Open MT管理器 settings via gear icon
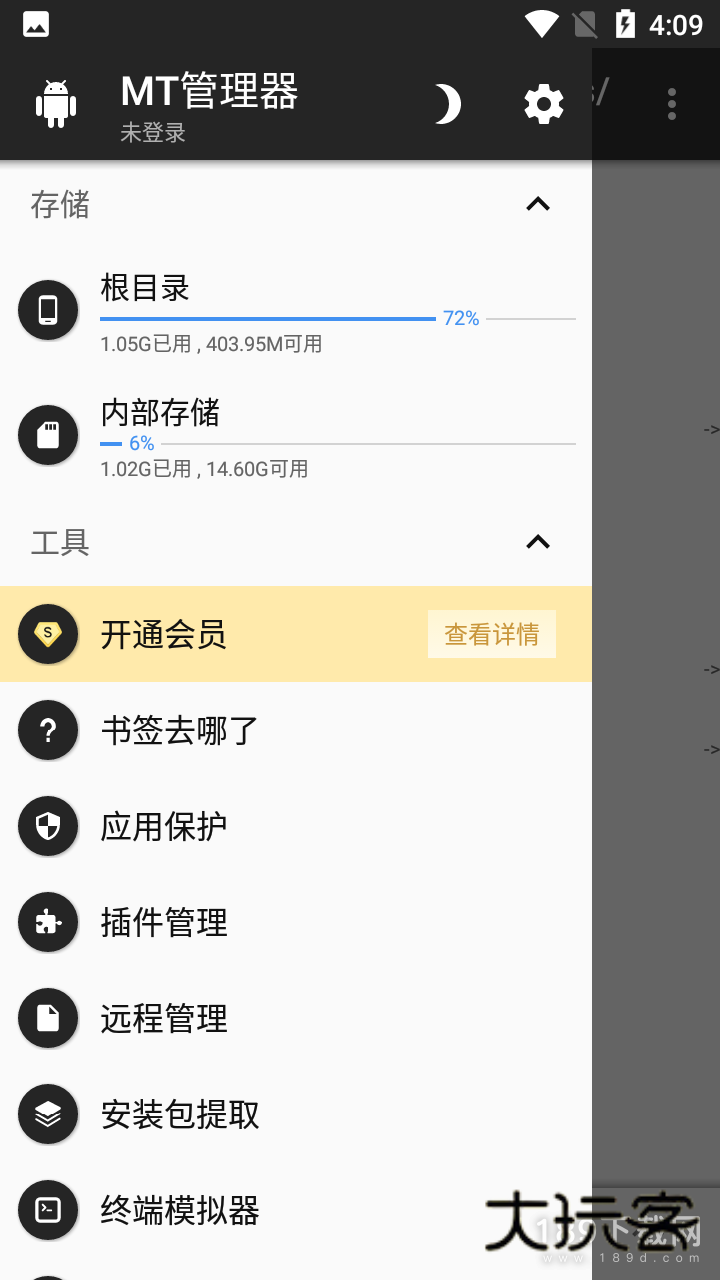 click(543, 103)
